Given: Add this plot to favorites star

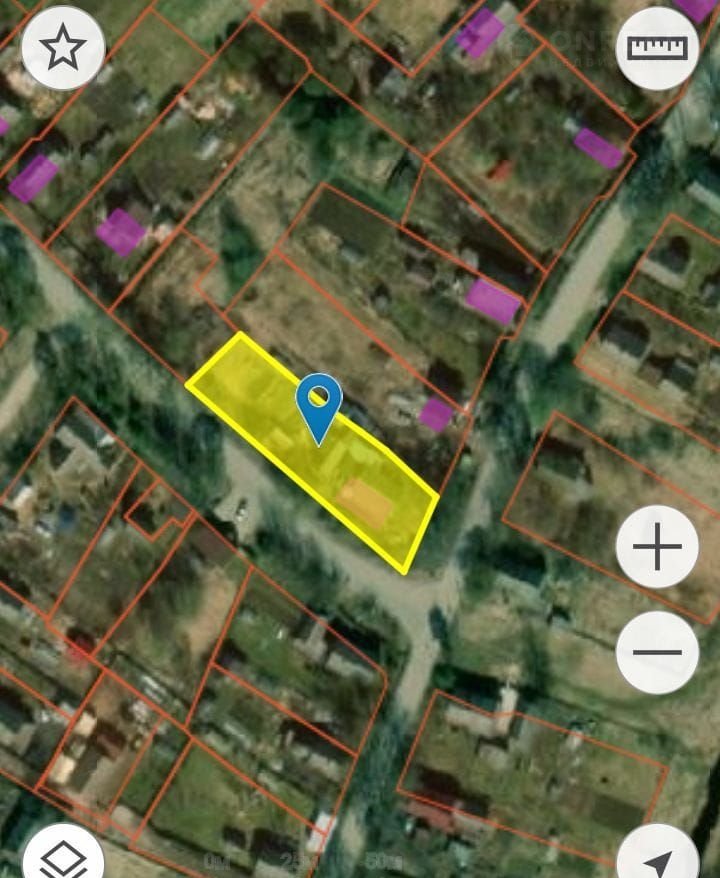Looking at the screenshot, I should [x=63, y=47].
